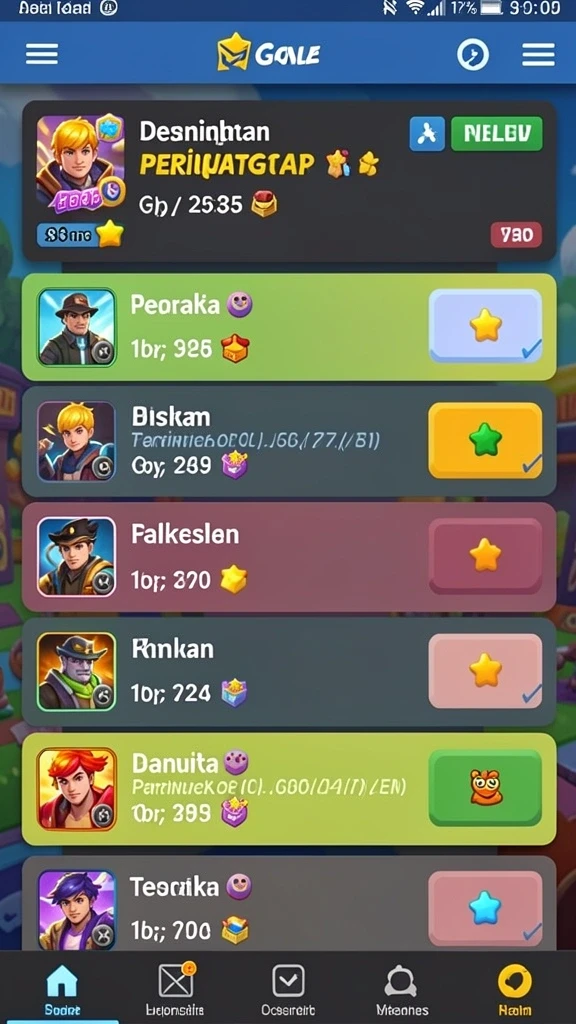Open the right hamburger menu

pos(538,54)
